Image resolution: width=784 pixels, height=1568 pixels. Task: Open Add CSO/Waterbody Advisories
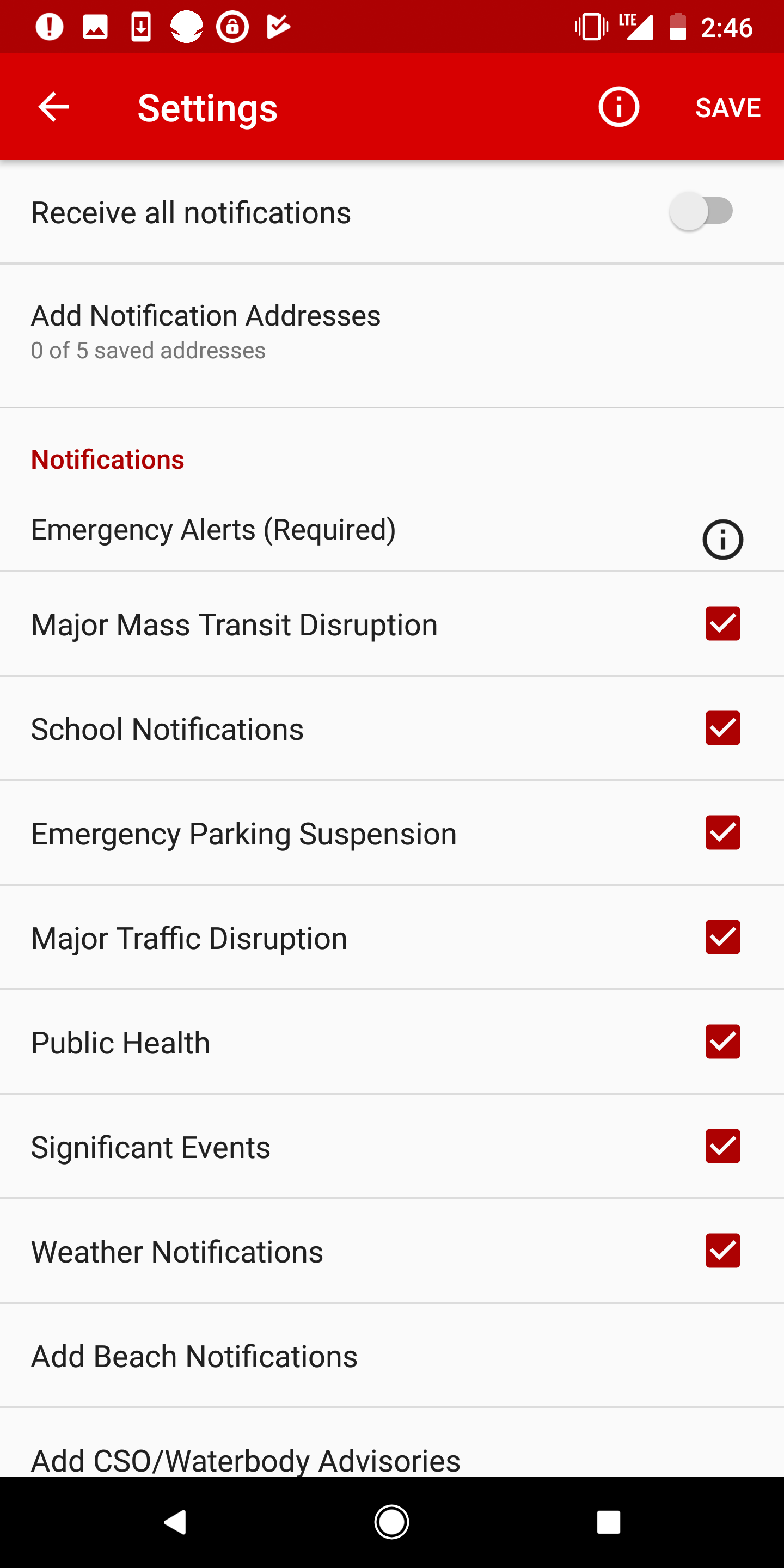pos(392,1443)
